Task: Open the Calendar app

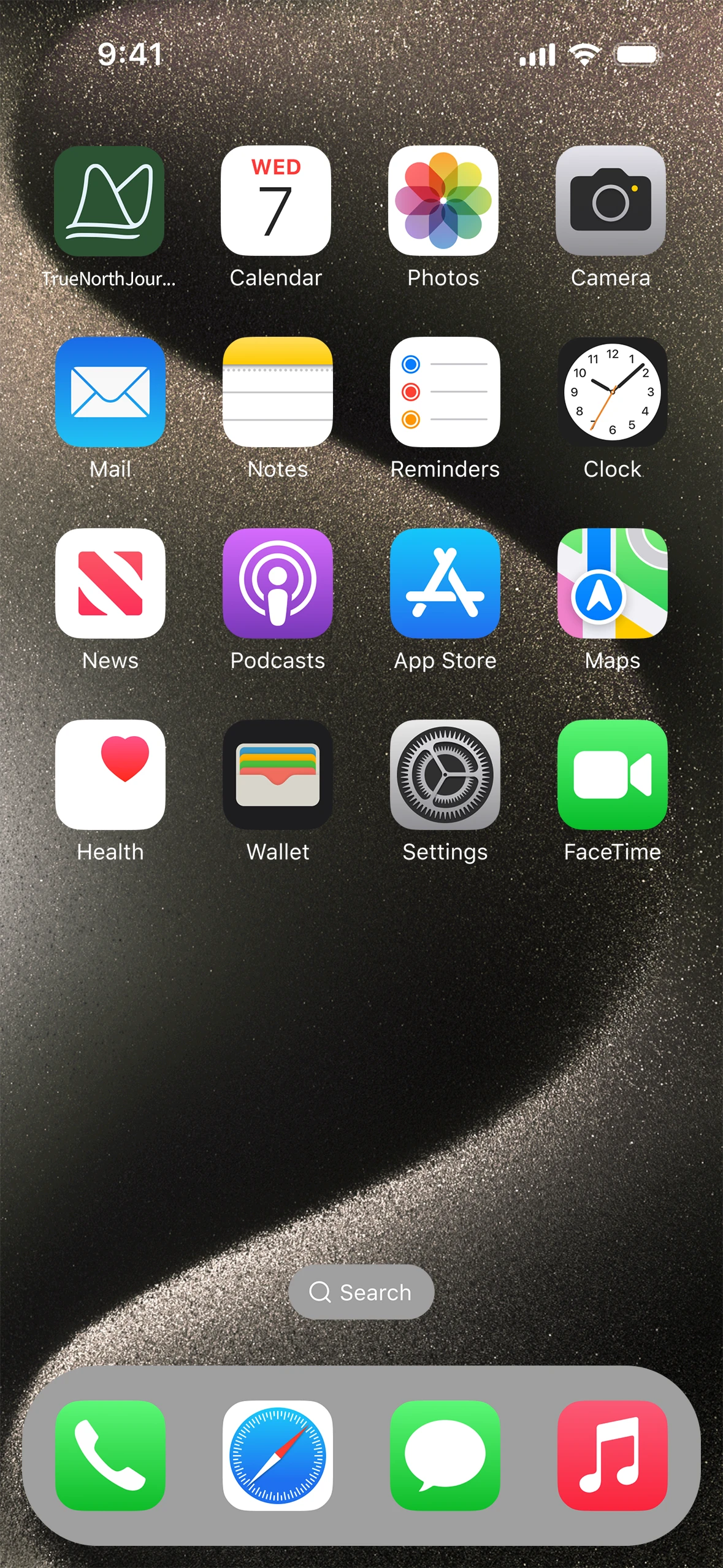Action: click(276, 201)
